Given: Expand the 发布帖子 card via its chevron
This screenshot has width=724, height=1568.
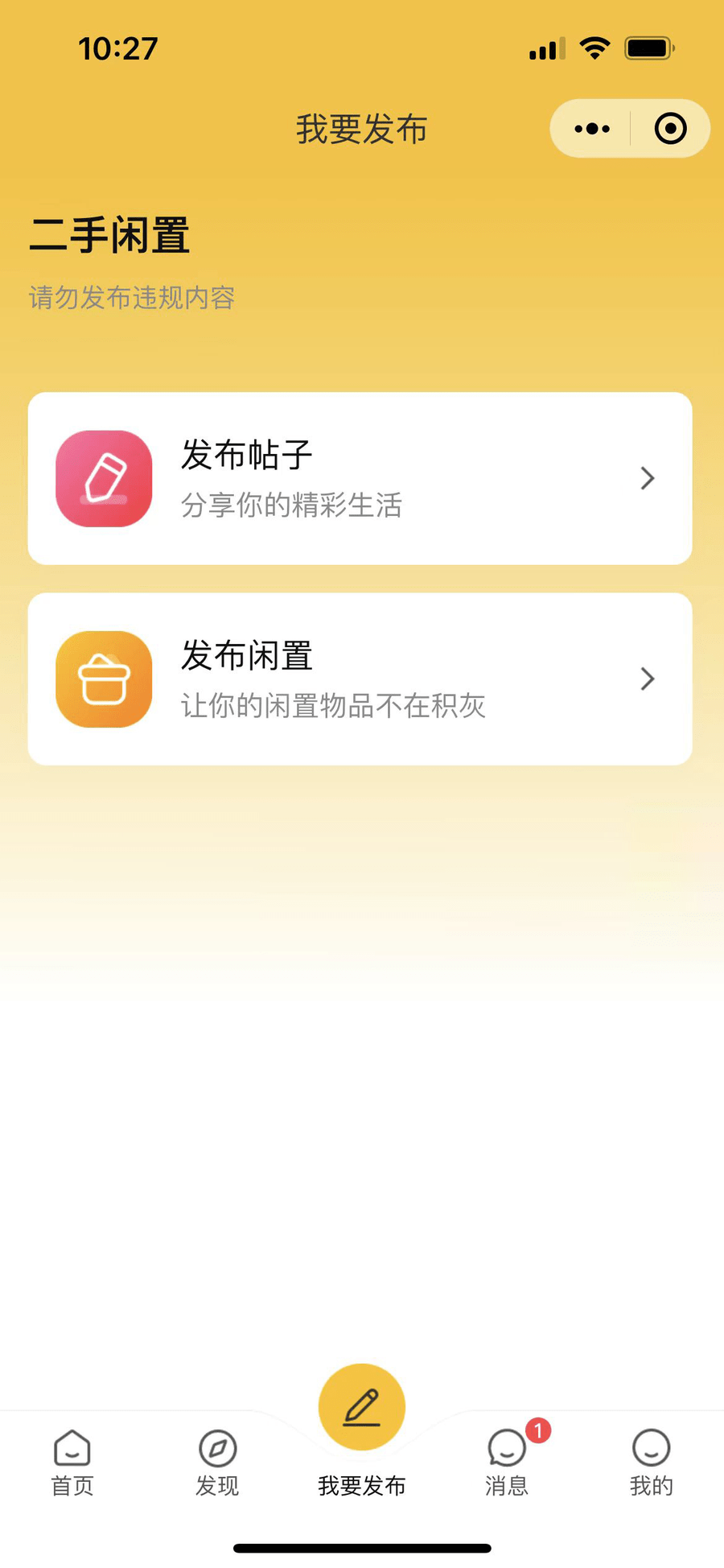Looking at the screenshot, I should coord(648,478).
